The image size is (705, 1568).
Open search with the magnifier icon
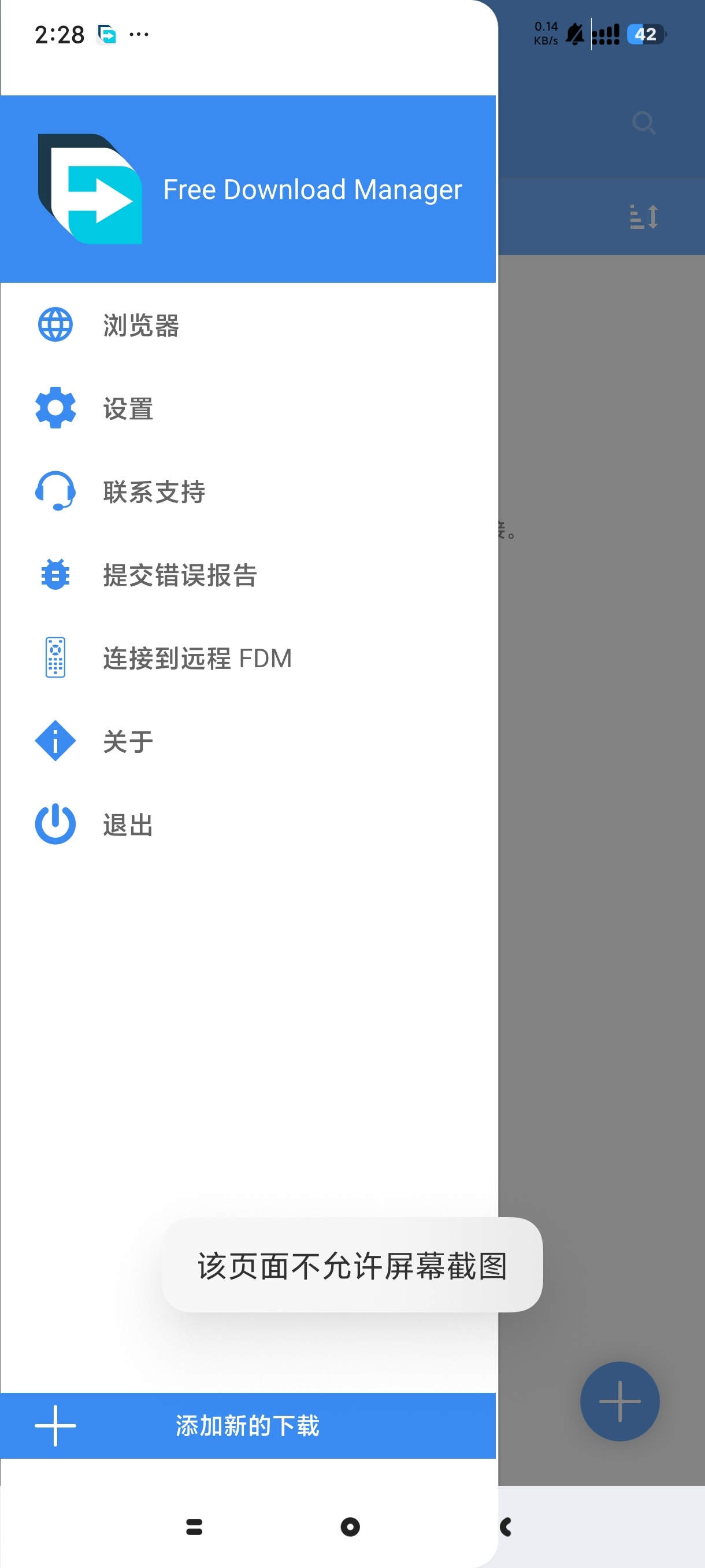point(643,124)
